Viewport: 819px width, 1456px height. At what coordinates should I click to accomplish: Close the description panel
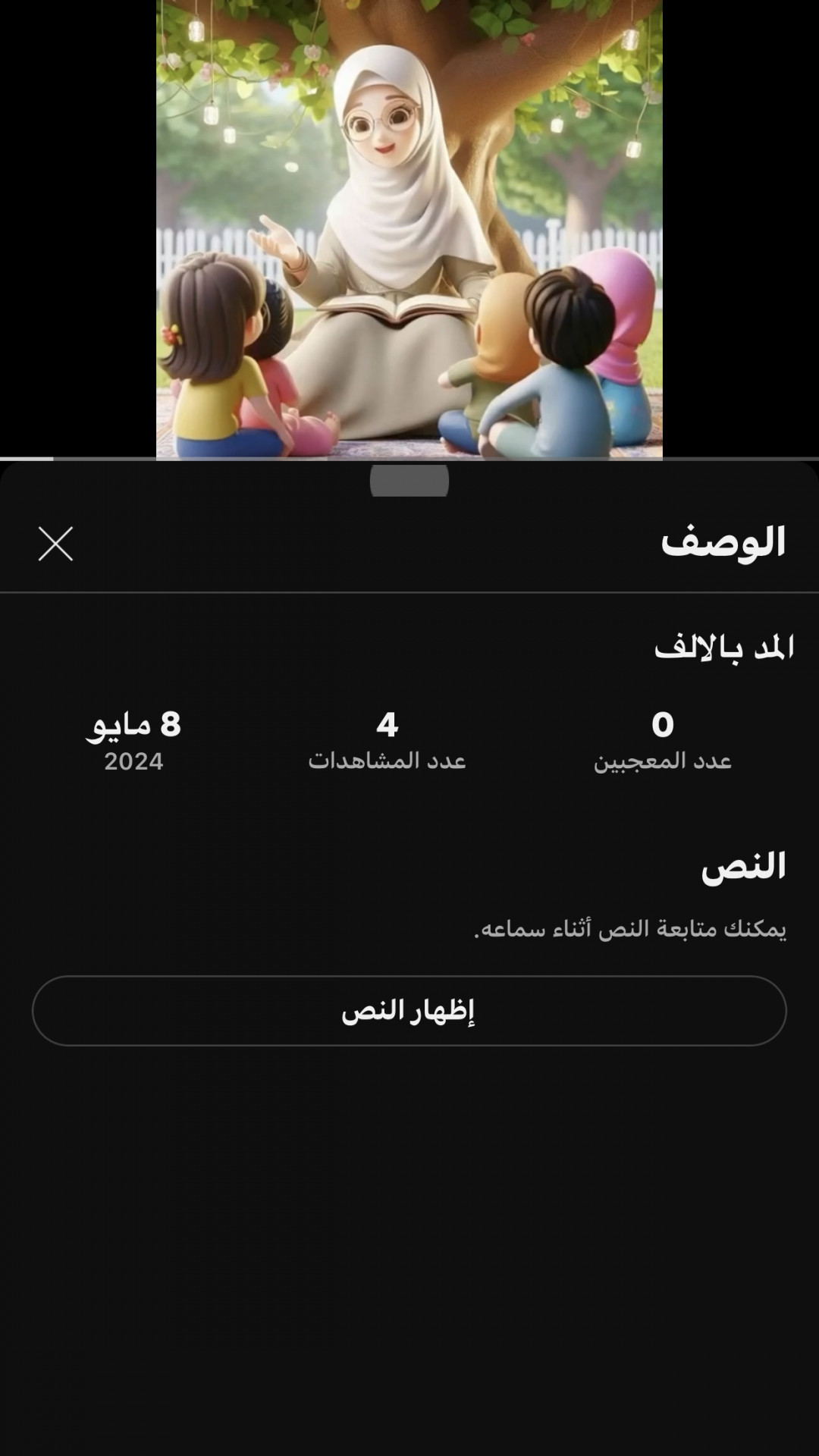click(55, 544)
